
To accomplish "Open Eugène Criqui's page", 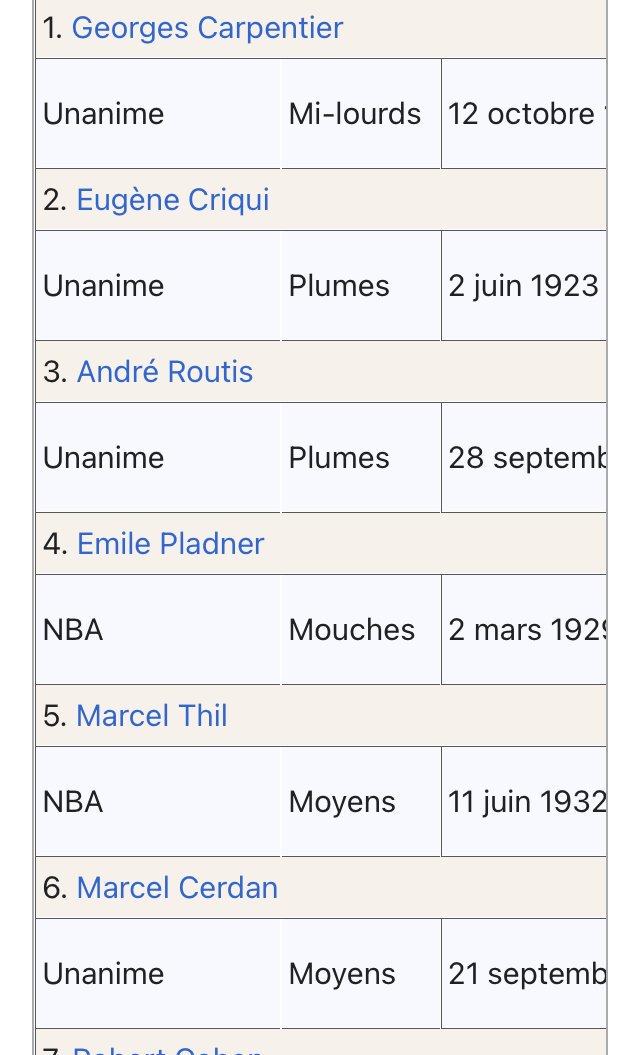I will pos(173,200).
